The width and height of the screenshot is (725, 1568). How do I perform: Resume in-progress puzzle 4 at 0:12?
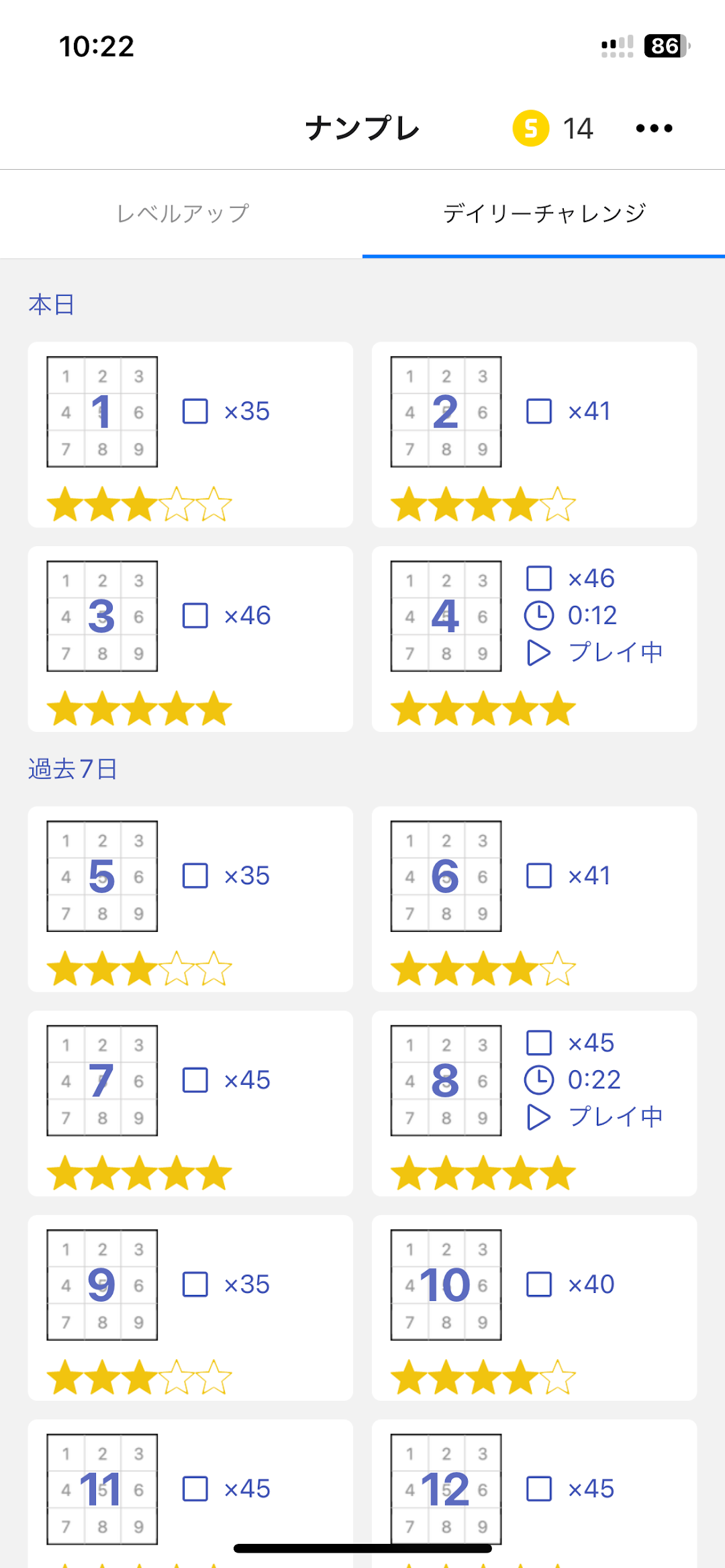tap(534, 639)
